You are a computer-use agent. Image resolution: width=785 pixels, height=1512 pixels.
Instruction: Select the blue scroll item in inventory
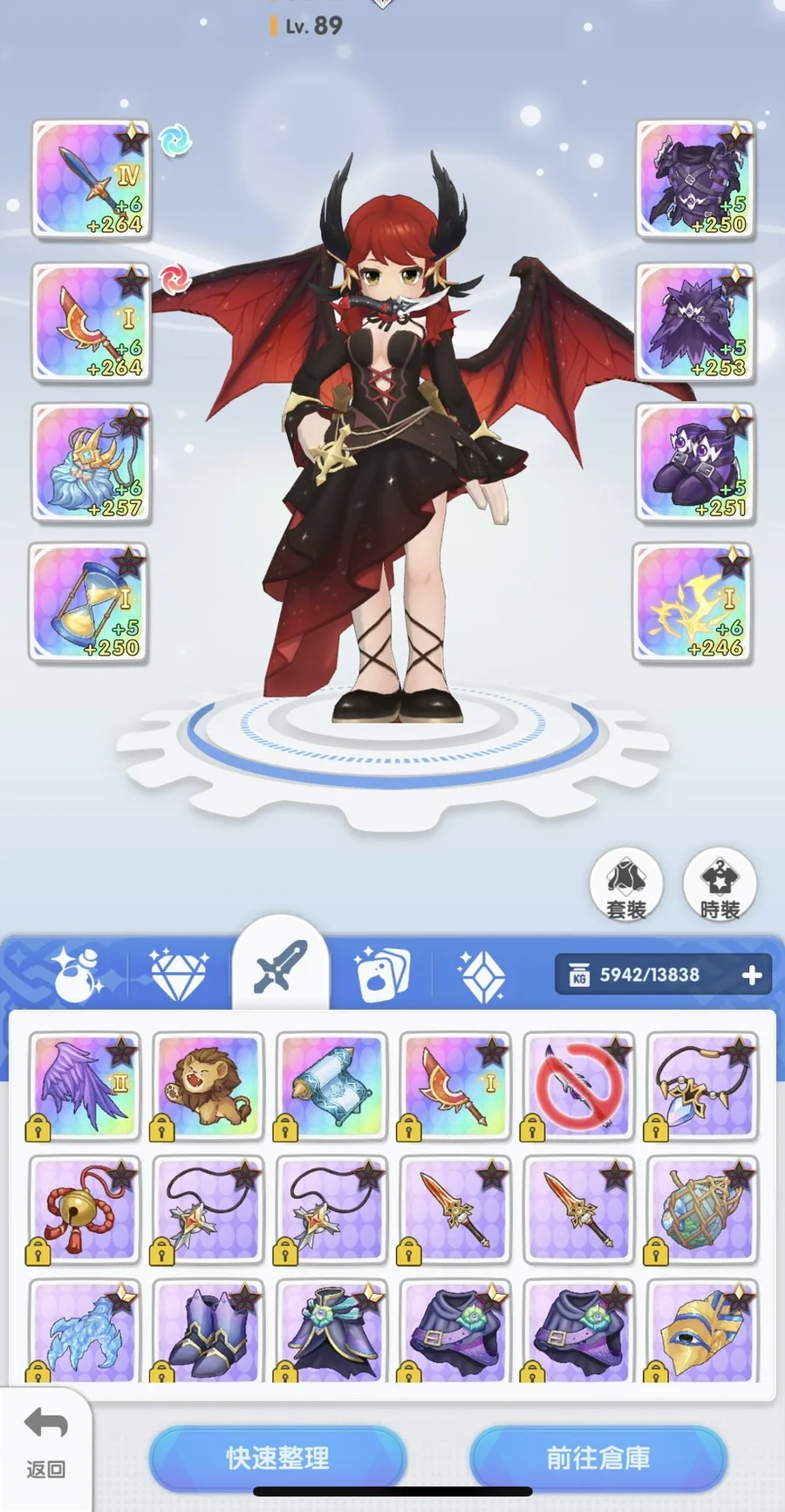tap(331, 1086)
